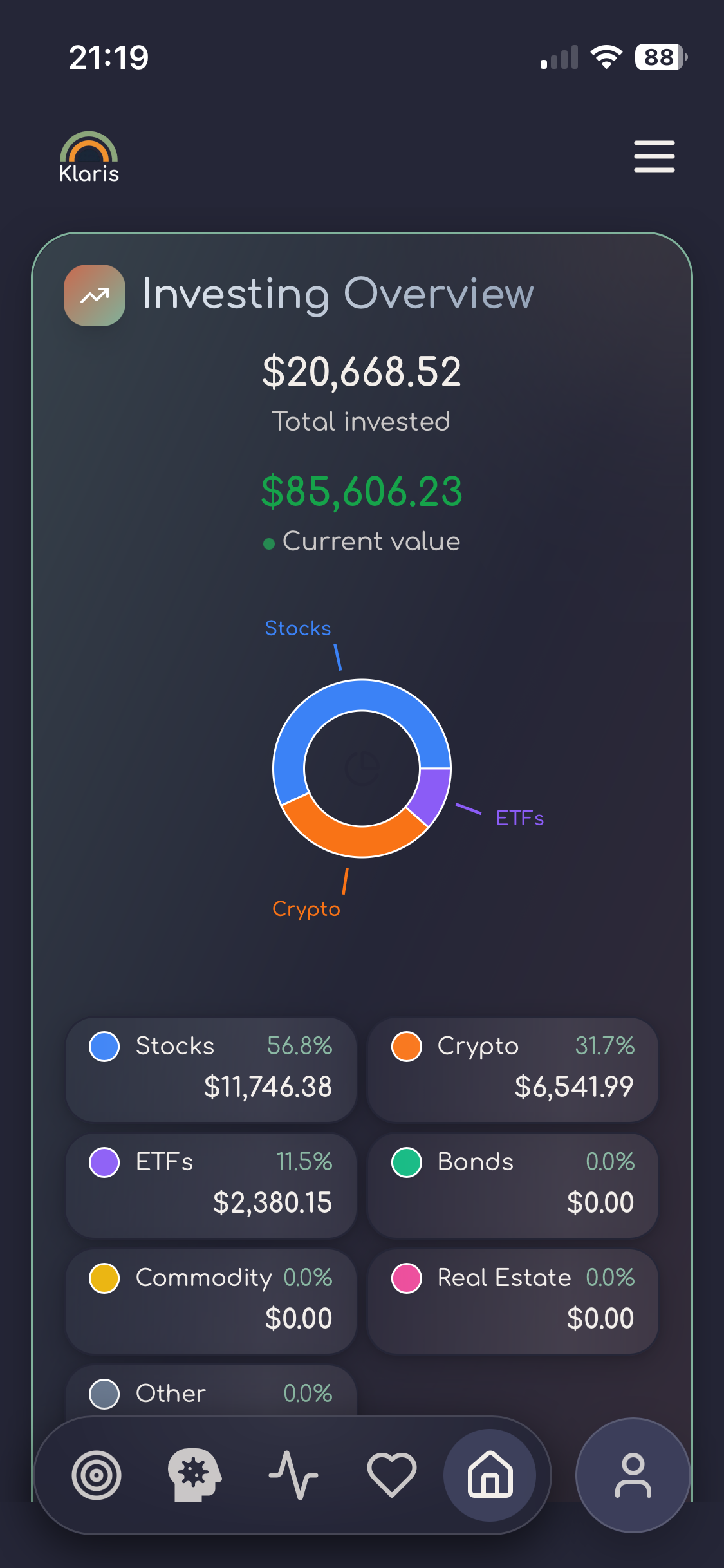Select the ETFs allocation card
Viewport: 724px width, 1568px height.
[x=211, y=1185]
